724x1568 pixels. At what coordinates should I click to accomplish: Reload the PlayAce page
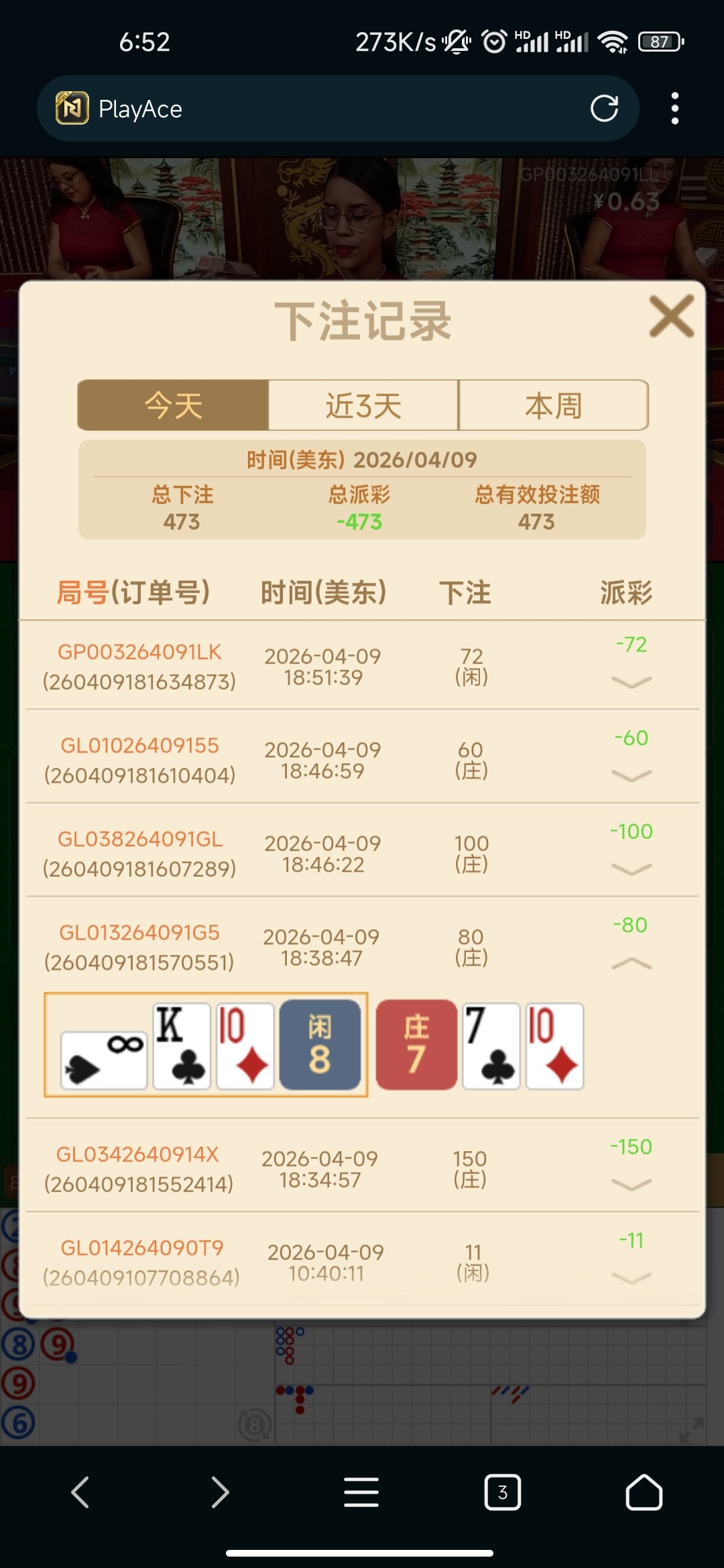point(604,109)
